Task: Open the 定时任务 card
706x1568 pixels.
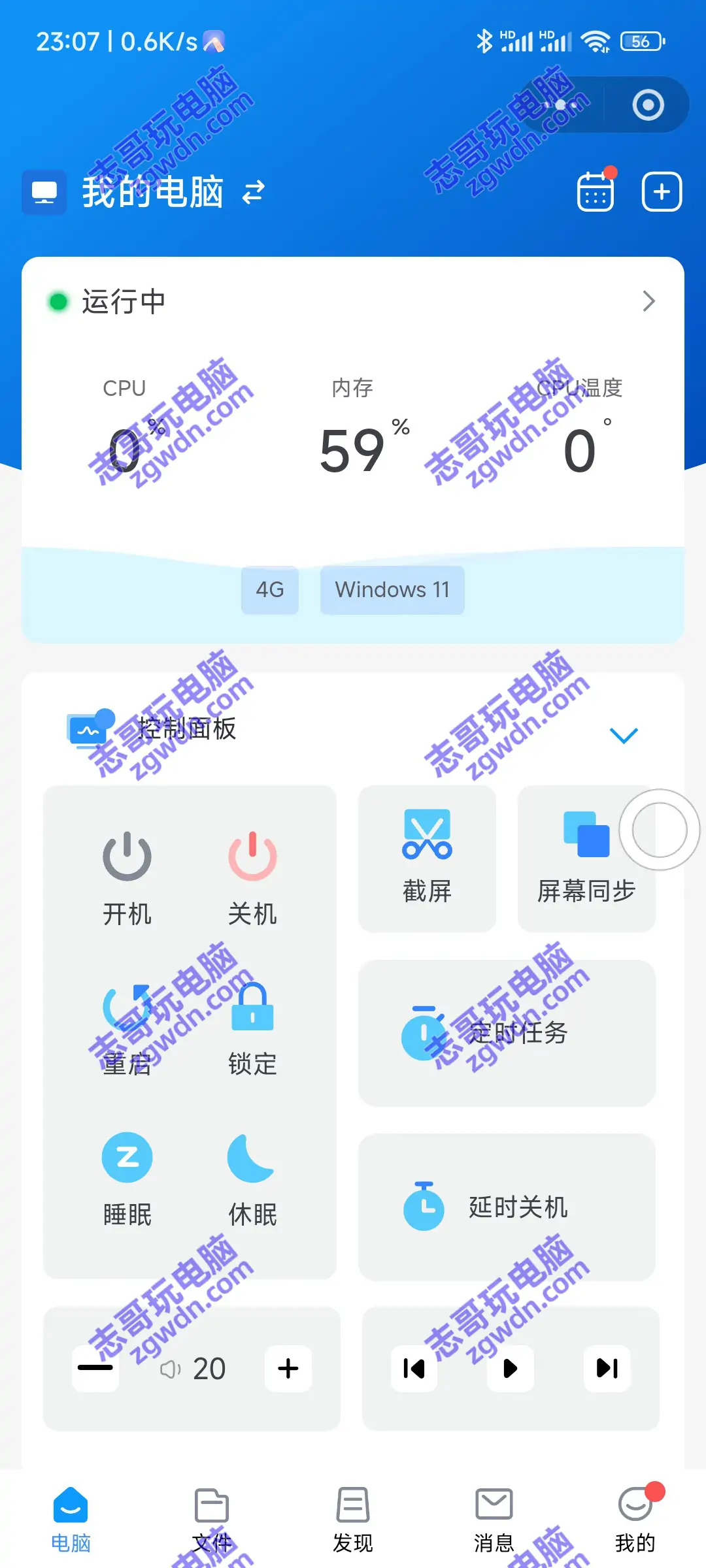Action: 507,1033
